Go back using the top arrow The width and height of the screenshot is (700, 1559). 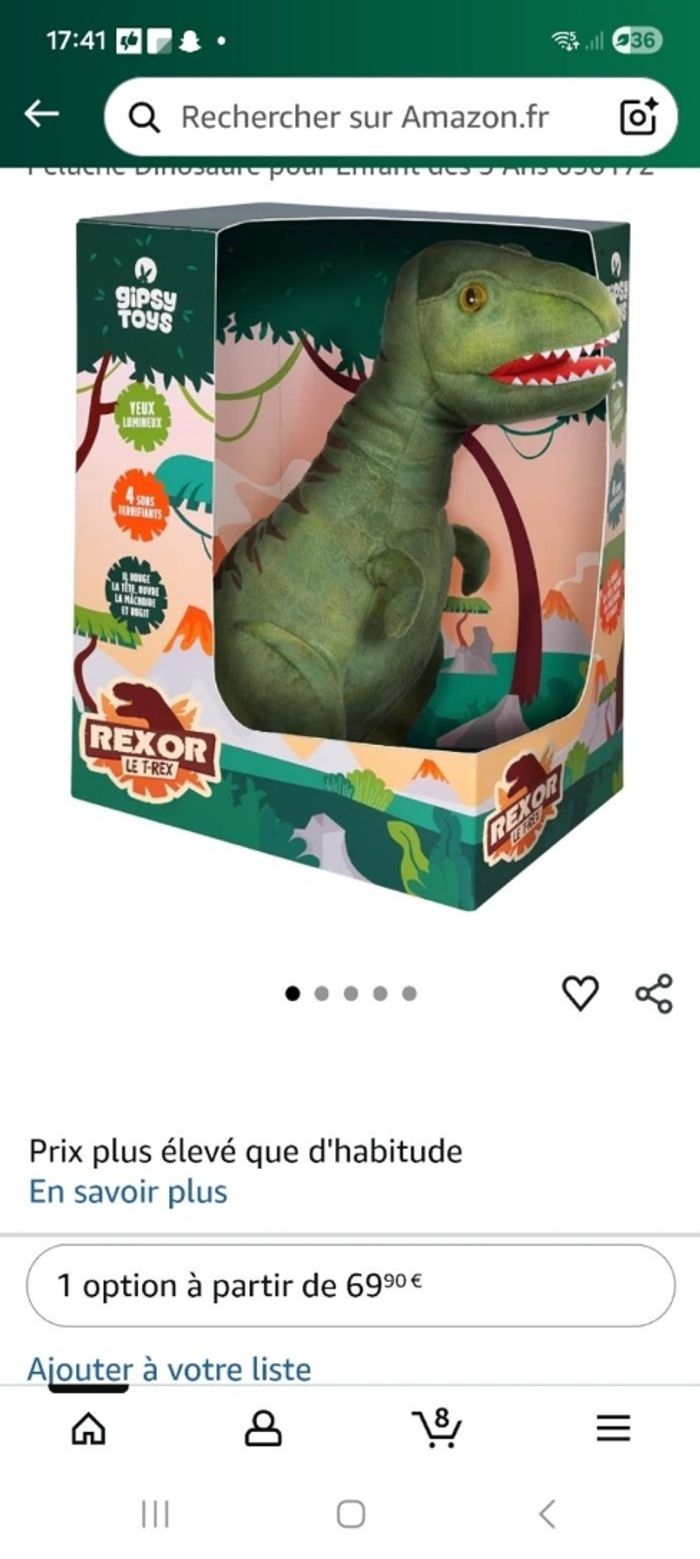[x=41, y=115]
